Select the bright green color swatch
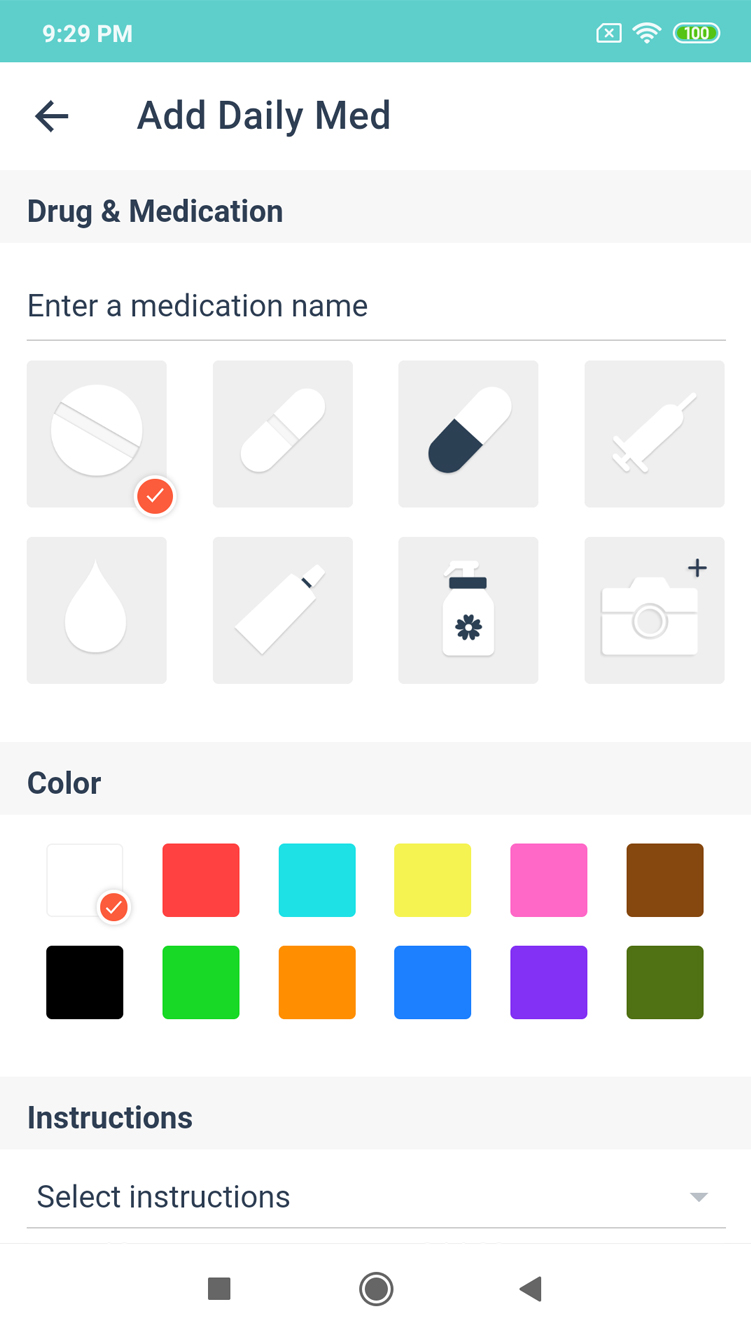751x1334 pixels. (x=201, y=982)
